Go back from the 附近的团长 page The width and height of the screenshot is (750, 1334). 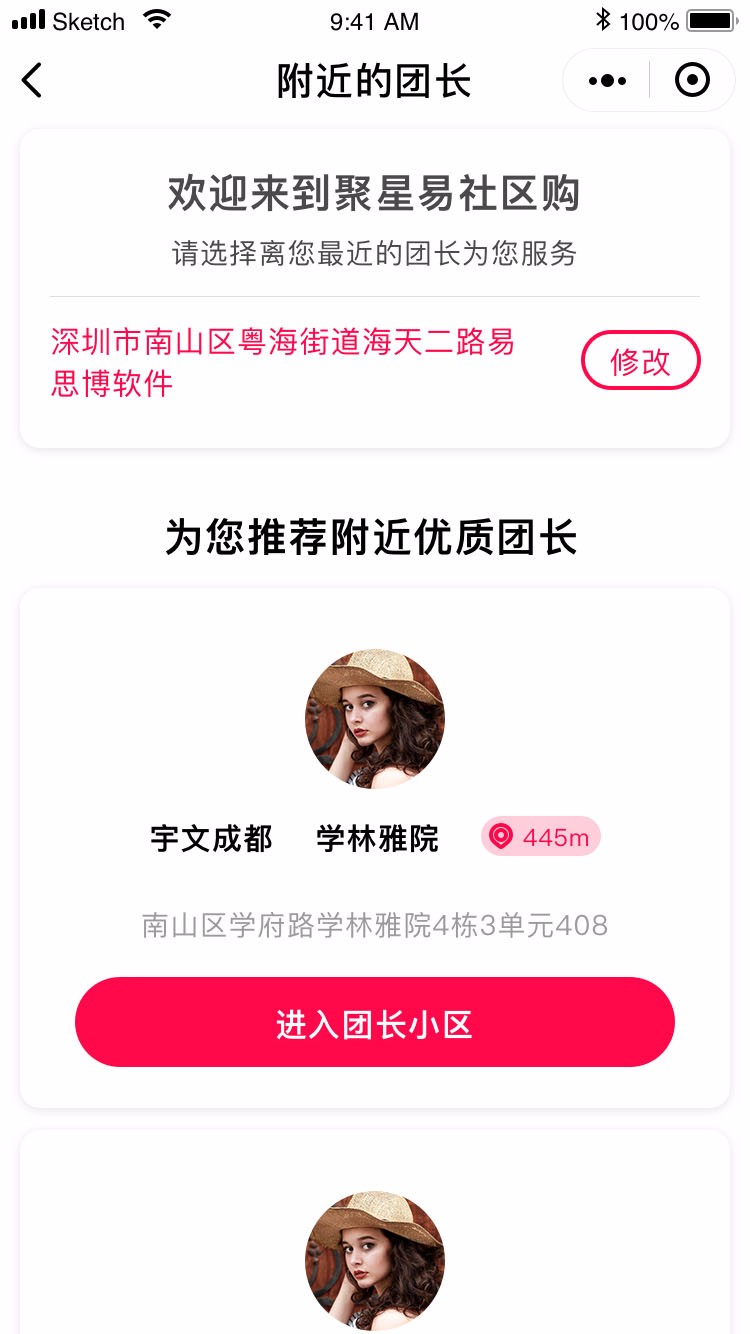tap(32, 80)
